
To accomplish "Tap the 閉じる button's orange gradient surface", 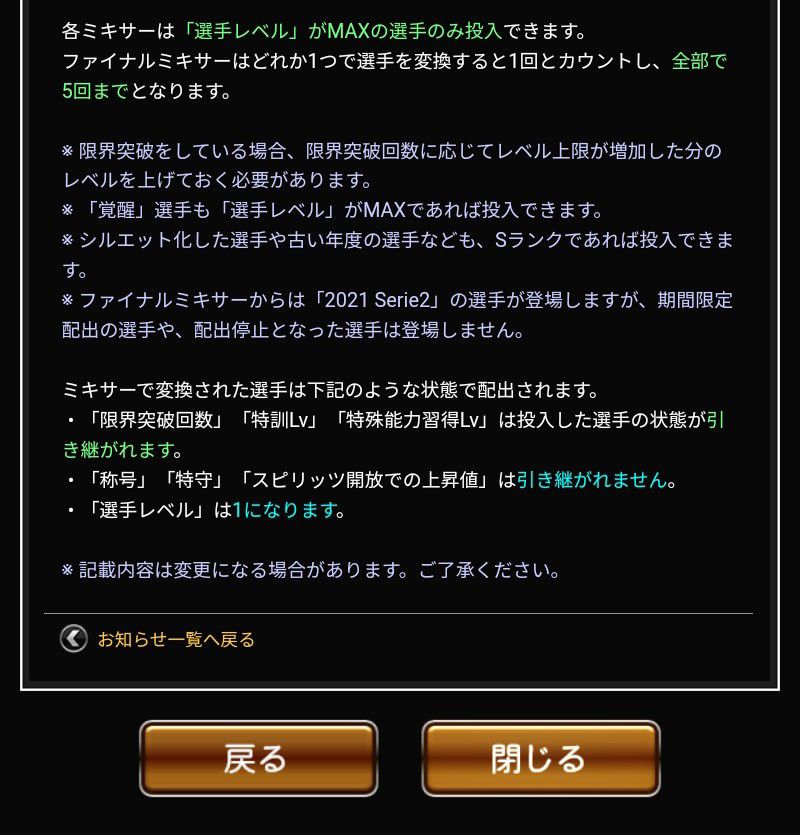I will tap(541, 758).
